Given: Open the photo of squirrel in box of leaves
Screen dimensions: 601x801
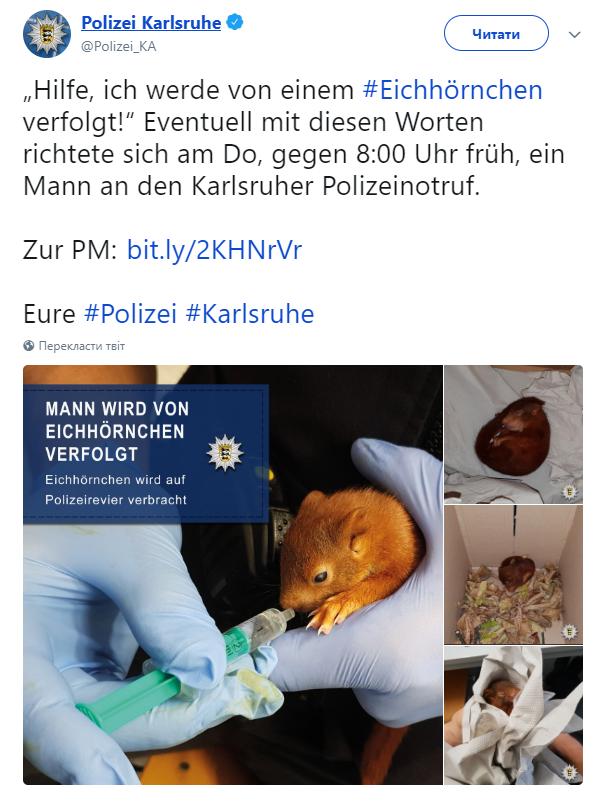Looking at the screenshot, I should pos(513,575).
